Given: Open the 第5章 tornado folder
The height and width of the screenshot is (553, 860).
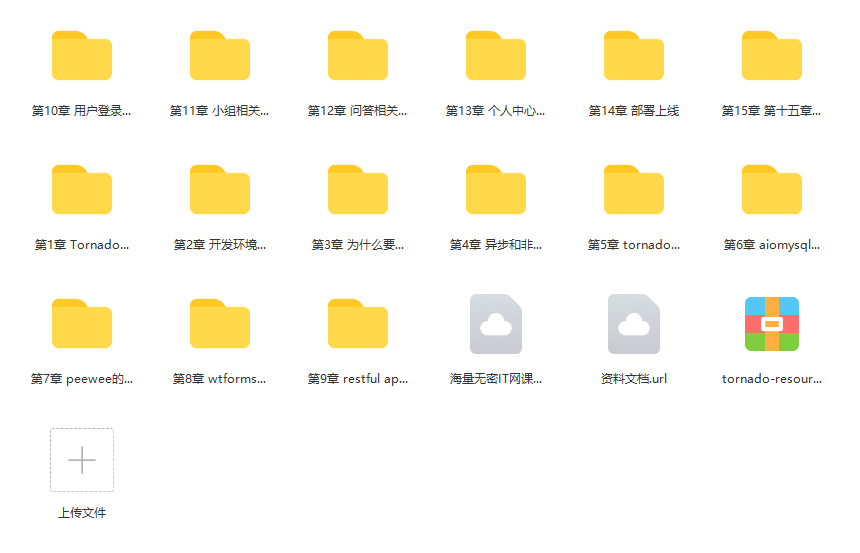Looking at the screenshot, I should click(x=634, y=191).
